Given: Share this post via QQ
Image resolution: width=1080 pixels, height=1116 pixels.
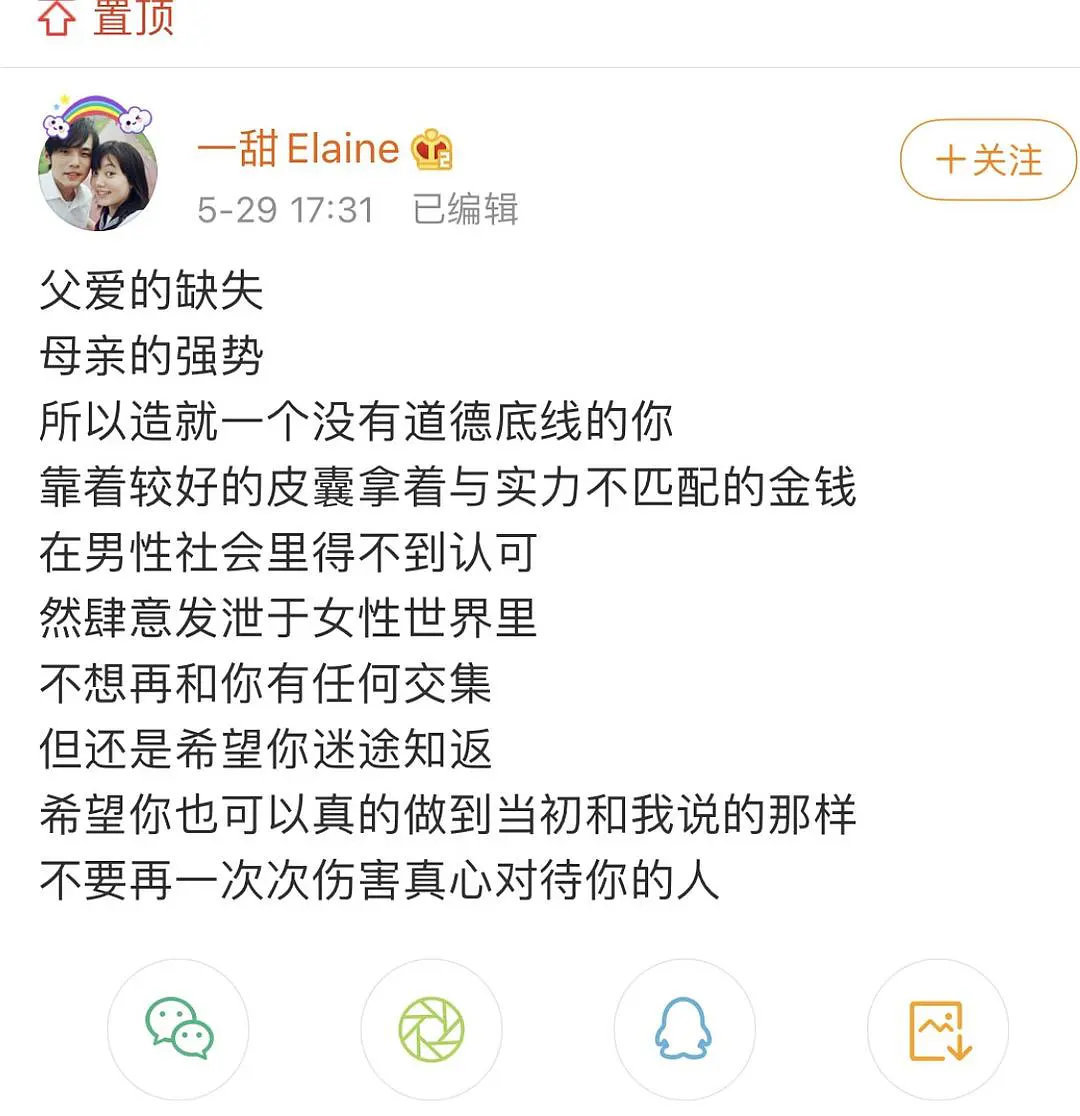Looking at the screenshot, I should [x=684, y=1030].
